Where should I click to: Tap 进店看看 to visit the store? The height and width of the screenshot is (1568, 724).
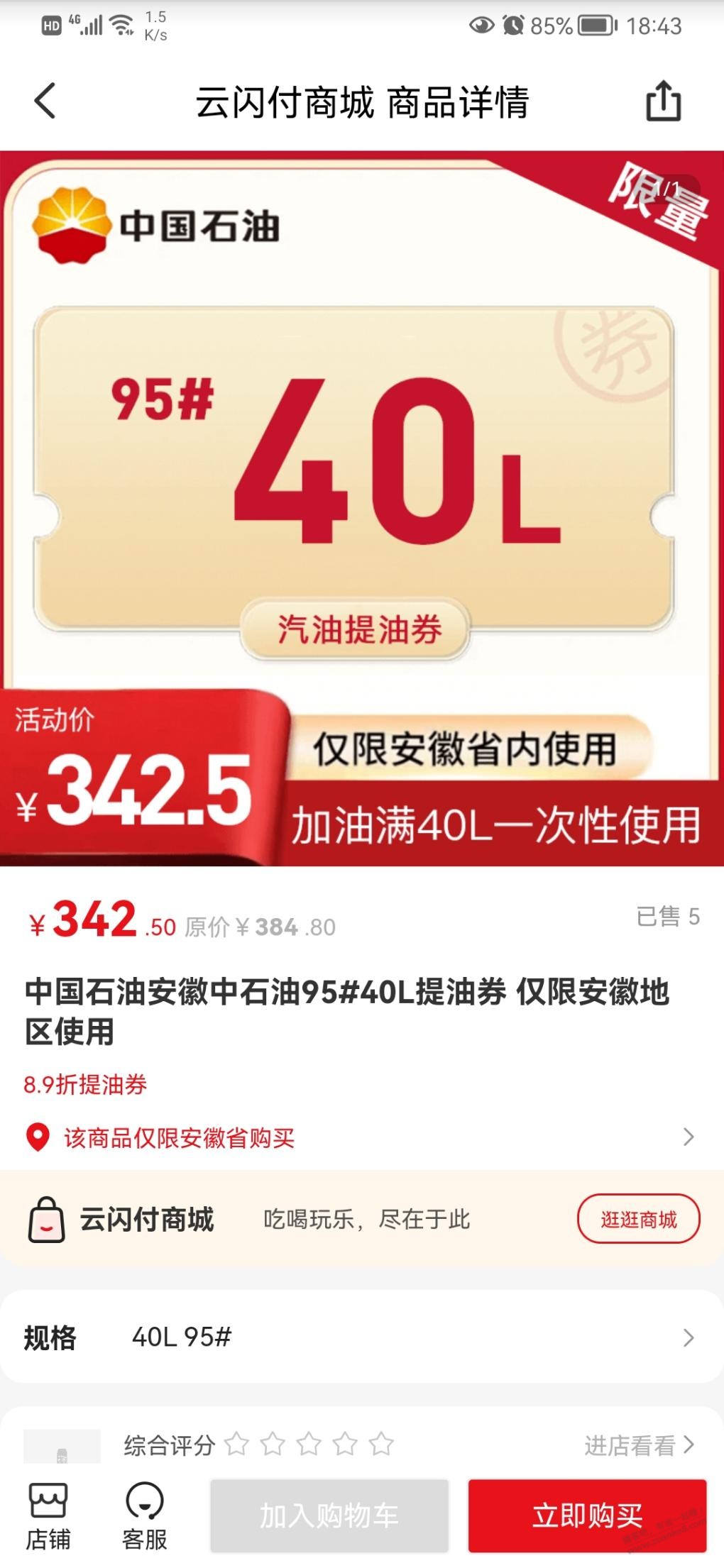click(x=639, y=1445)
